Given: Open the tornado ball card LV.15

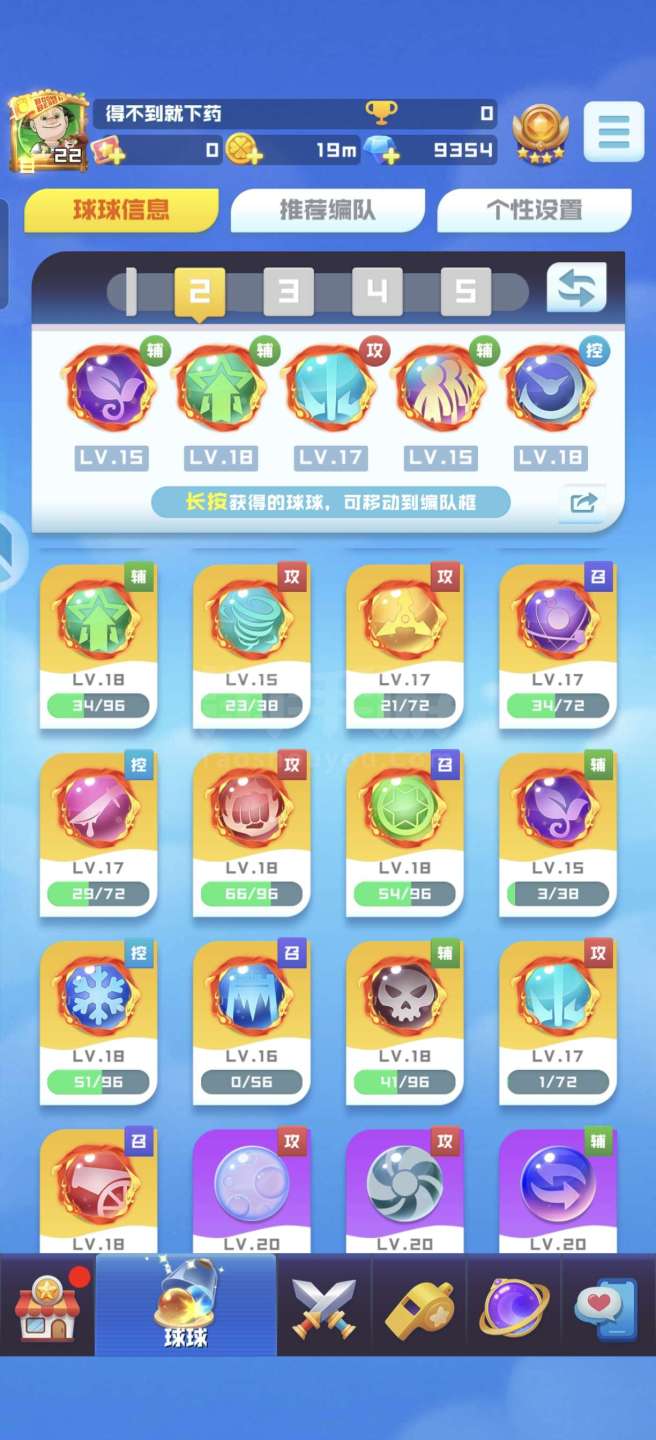Looking at the screenshot, I should 251,645.
